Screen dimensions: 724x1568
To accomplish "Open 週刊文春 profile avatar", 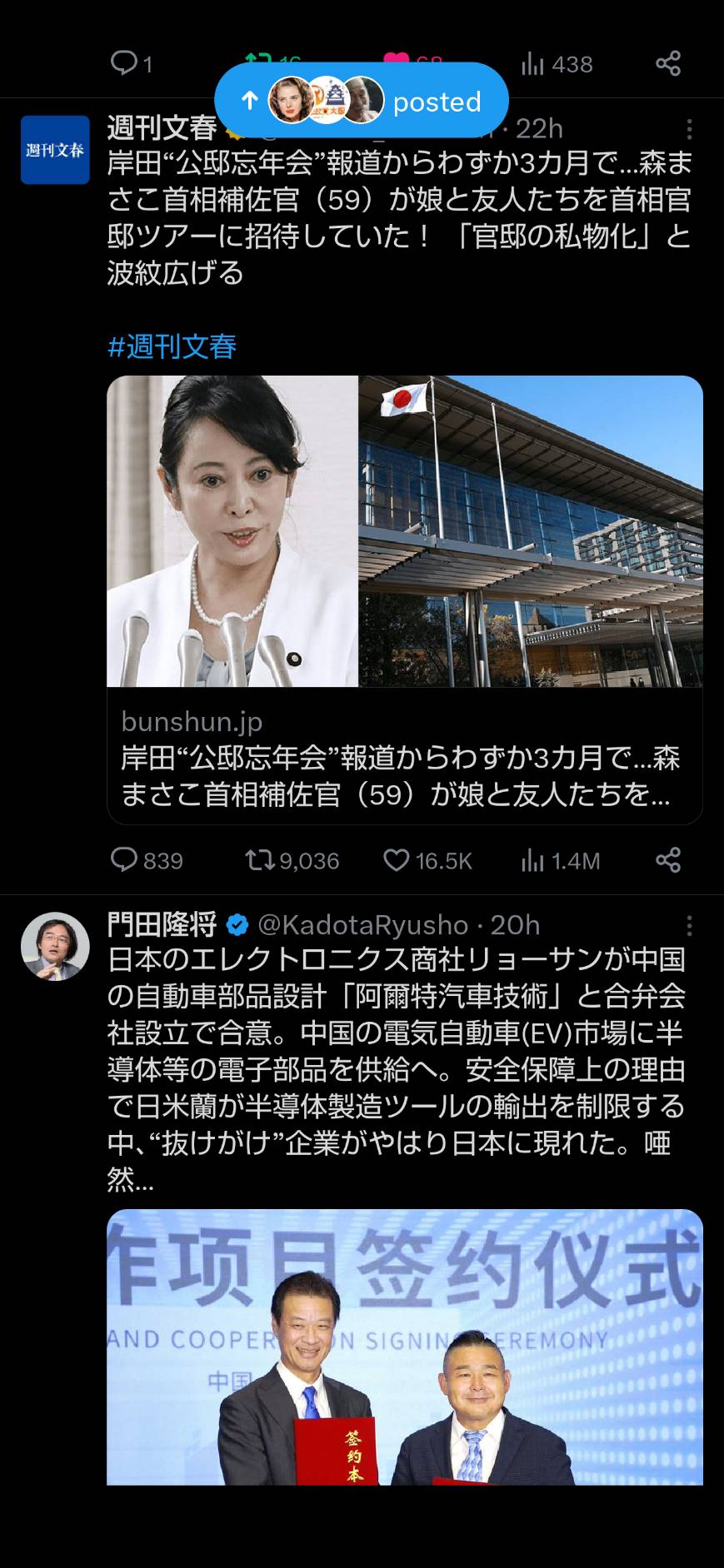I will 55,150.
